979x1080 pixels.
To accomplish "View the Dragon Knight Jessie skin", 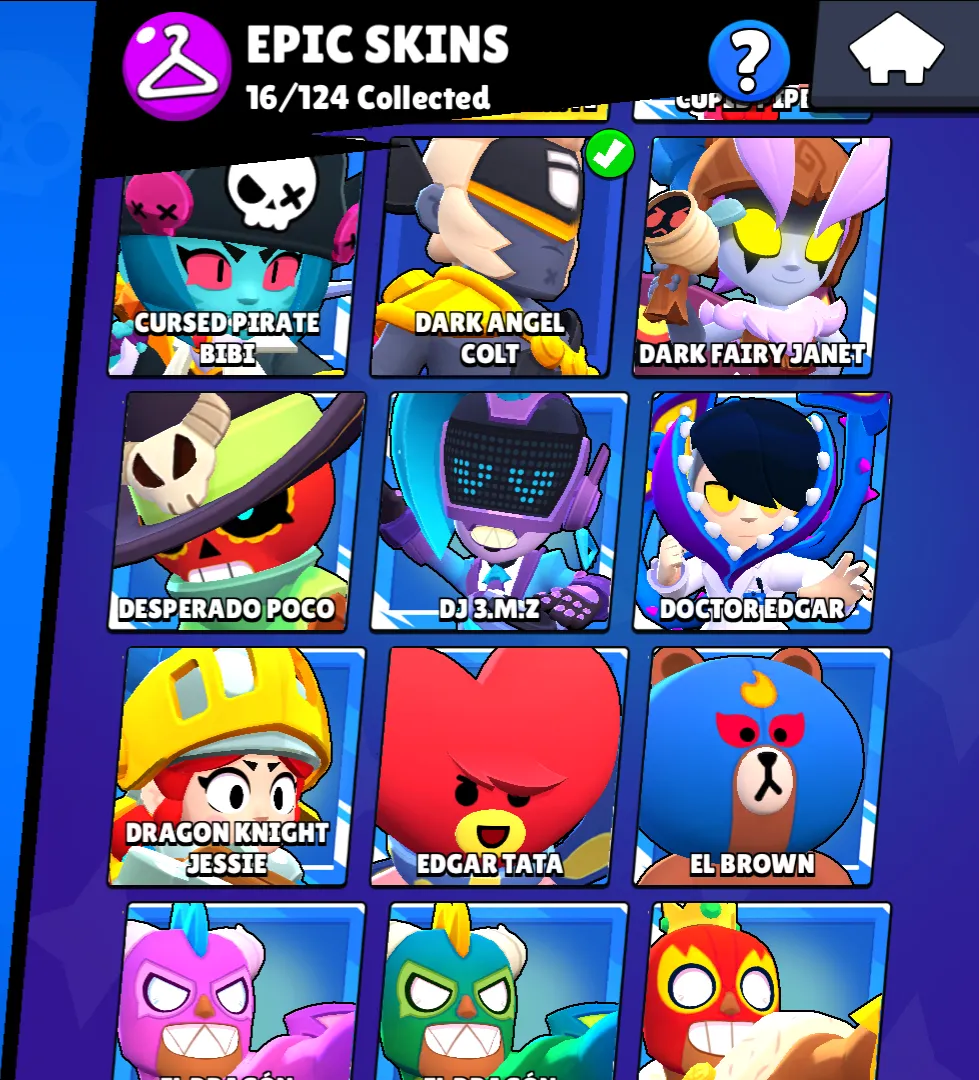I will 235,767.
